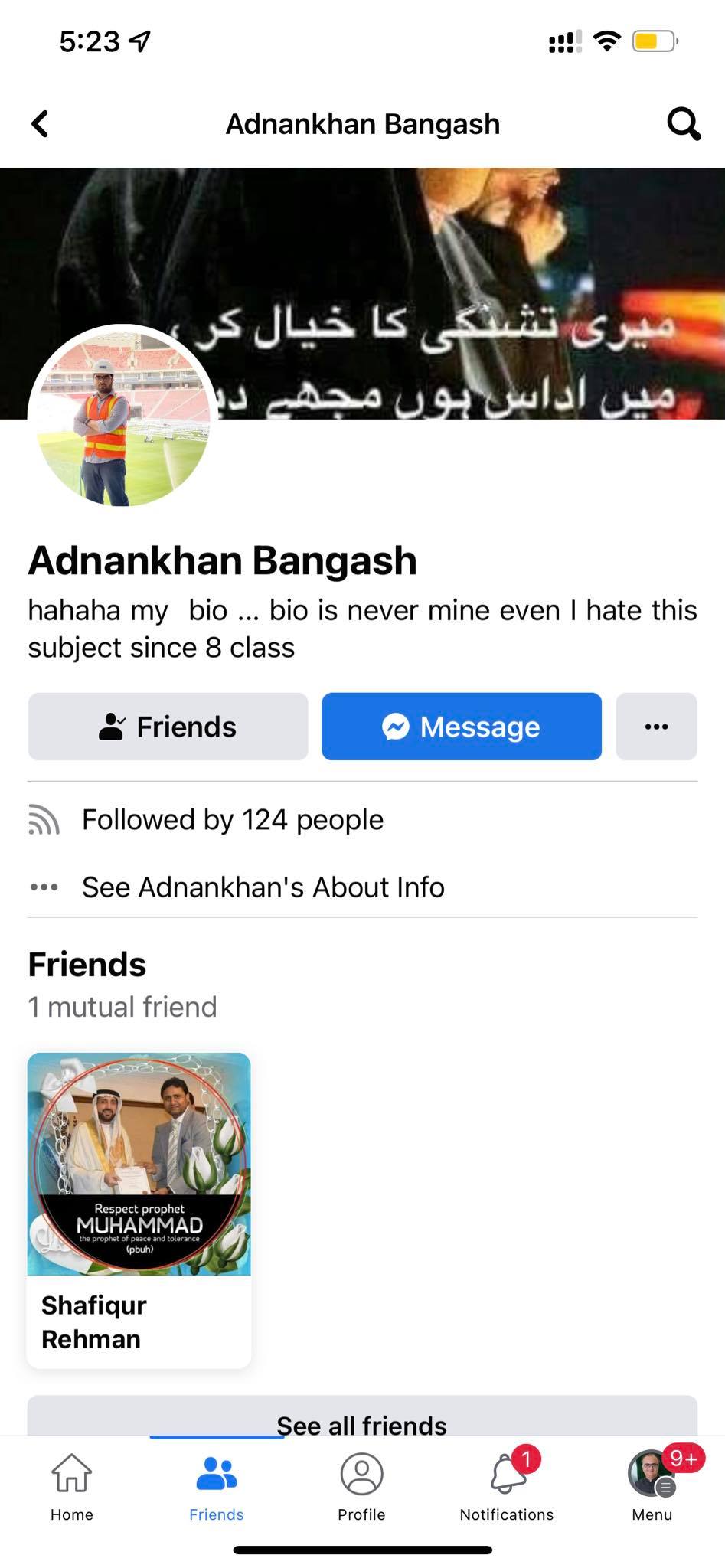Image resolution: width=725 pixels, height=1568 pixels.
Task: See Adnankhan's About Info
Action: pyautogui.click(x=263, y=887)
